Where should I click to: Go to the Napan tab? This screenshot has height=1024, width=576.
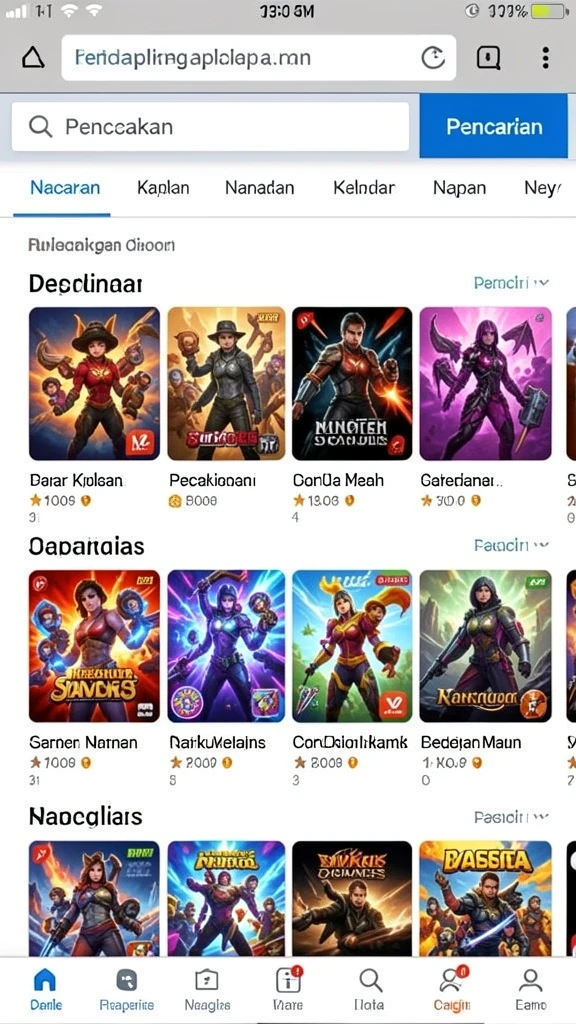[x=460, y=188]
